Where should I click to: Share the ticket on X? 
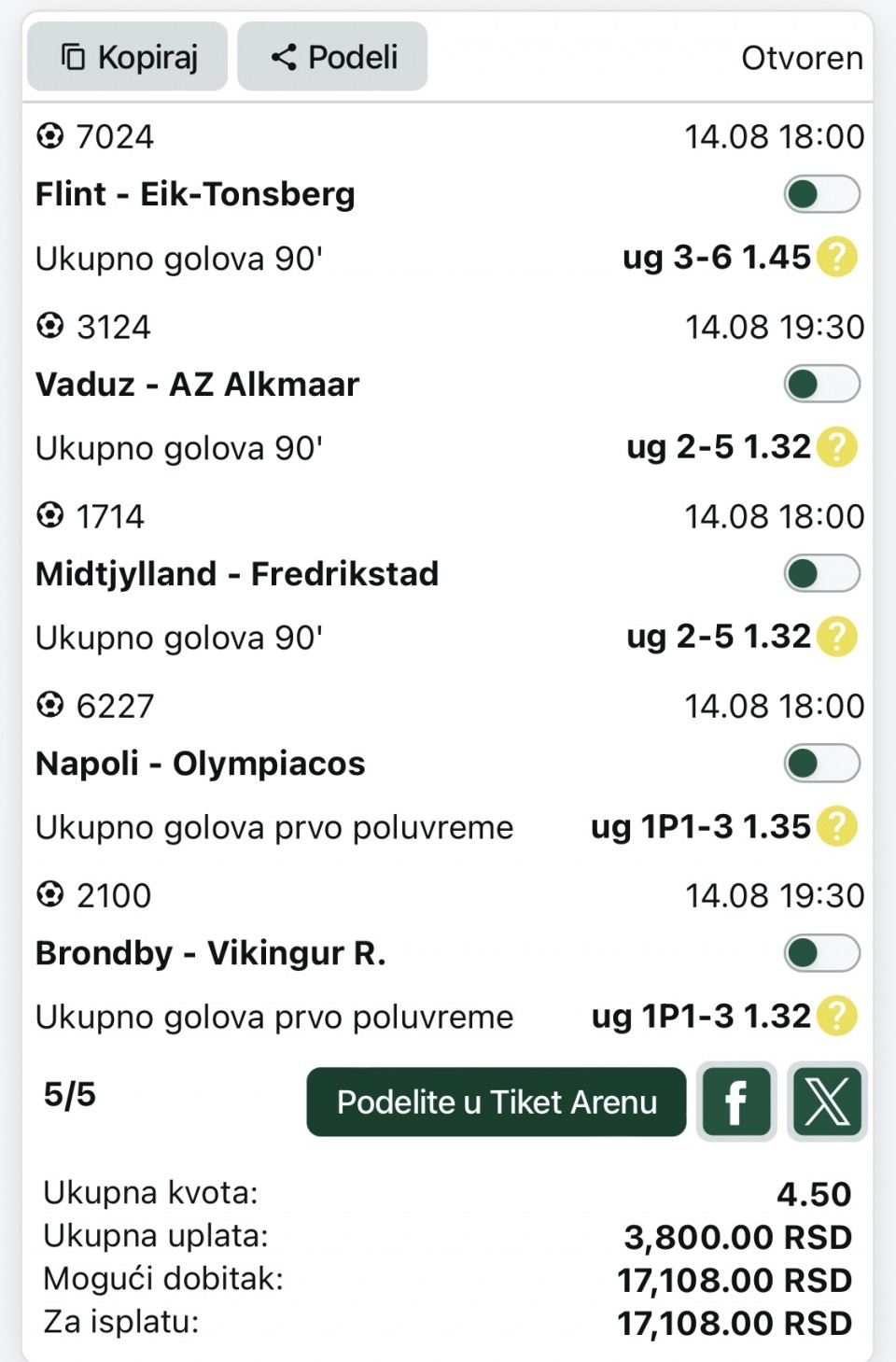click(x=827, y=1102)
